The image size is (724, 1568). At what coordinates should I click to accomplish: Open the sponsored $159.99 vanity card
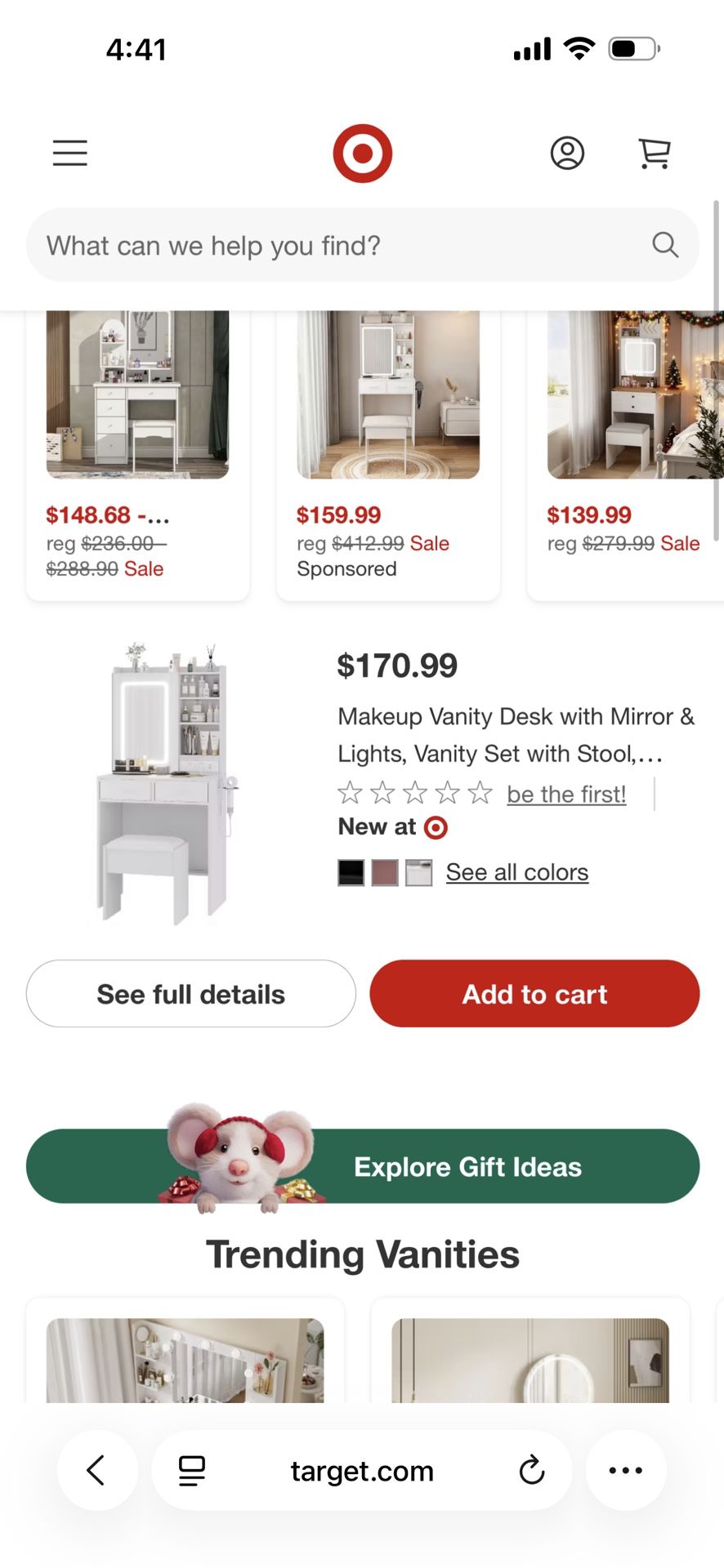(388, 454)
